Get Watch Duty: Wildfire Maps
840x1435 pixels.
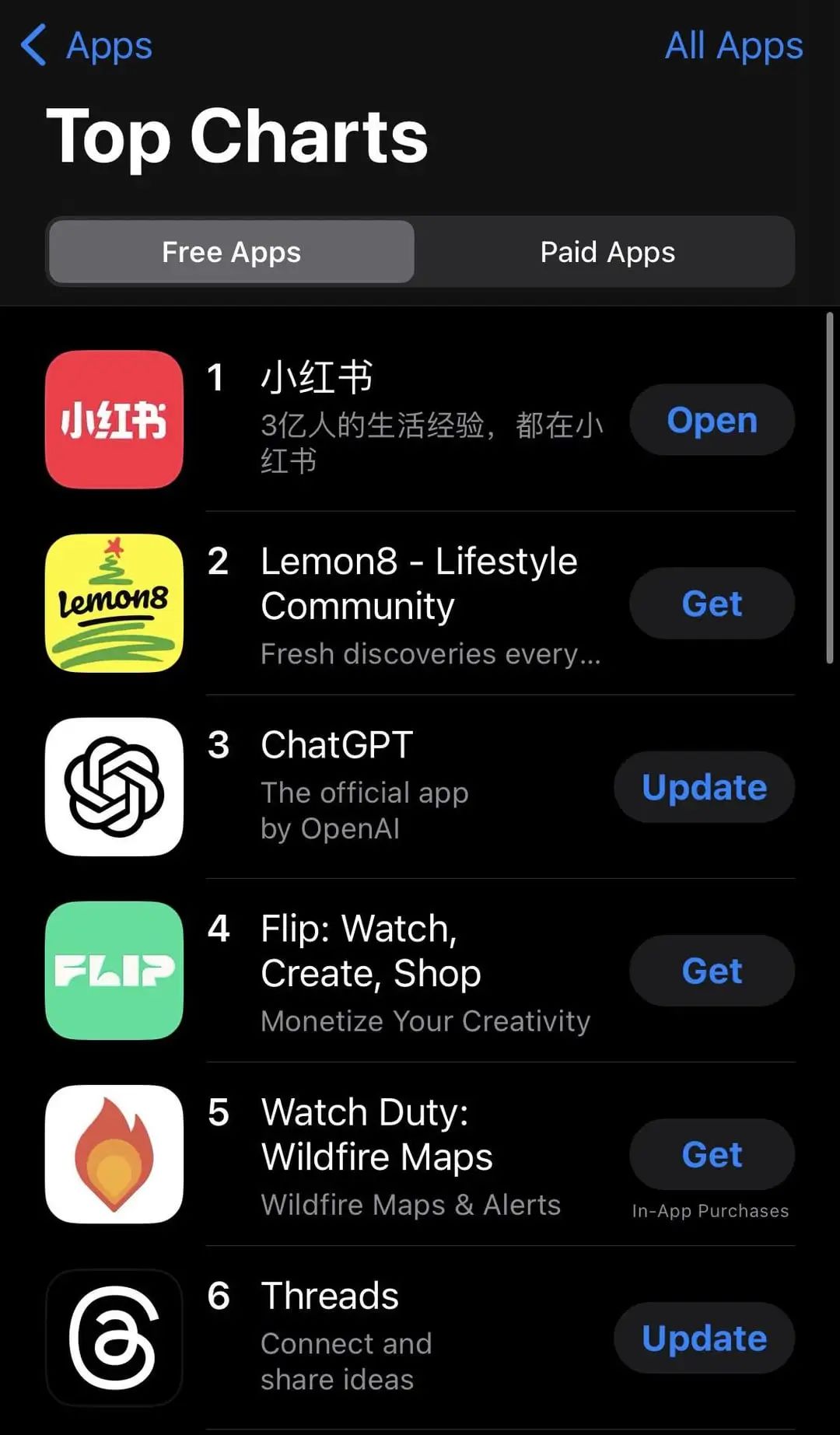tap(712, 1154)
